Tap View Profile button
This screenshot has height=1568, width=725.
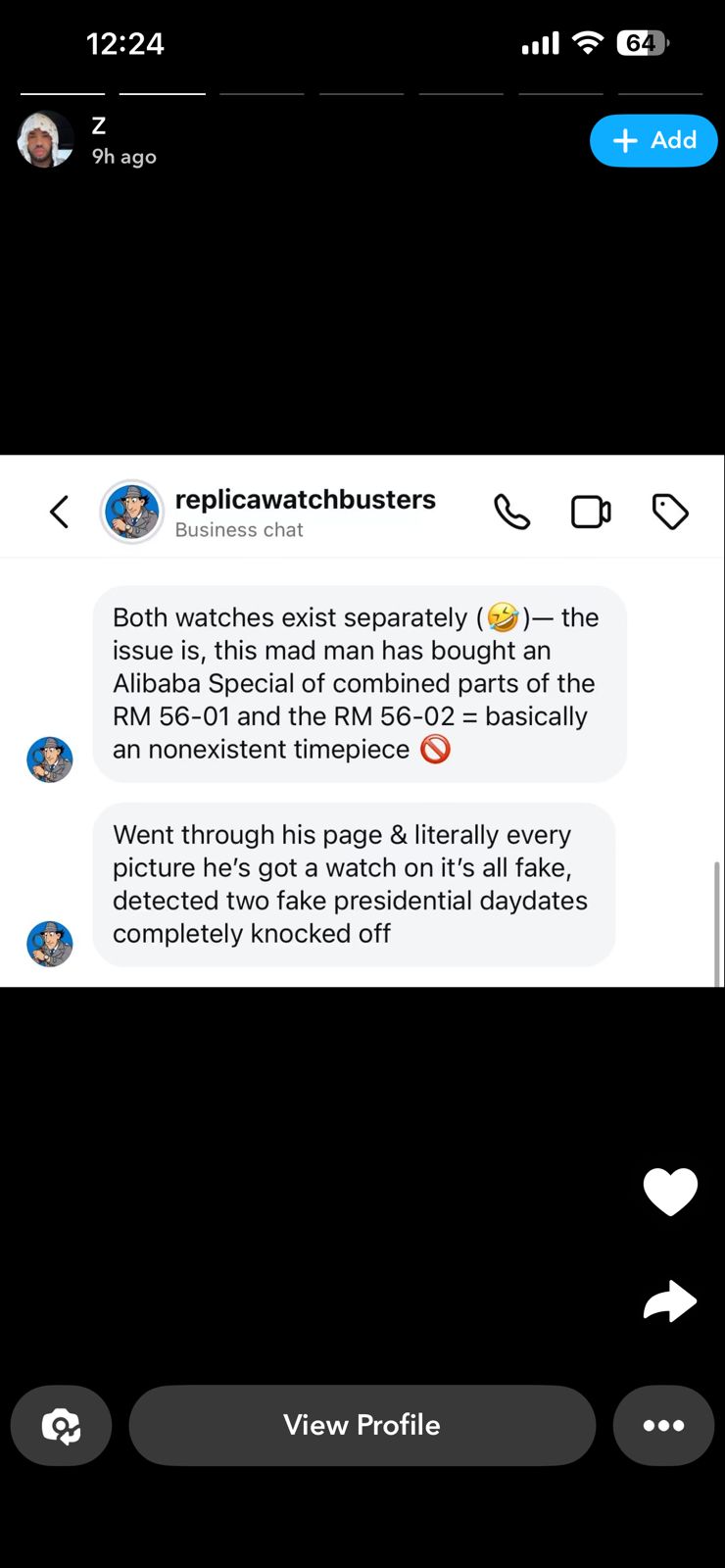(362, 1425)
